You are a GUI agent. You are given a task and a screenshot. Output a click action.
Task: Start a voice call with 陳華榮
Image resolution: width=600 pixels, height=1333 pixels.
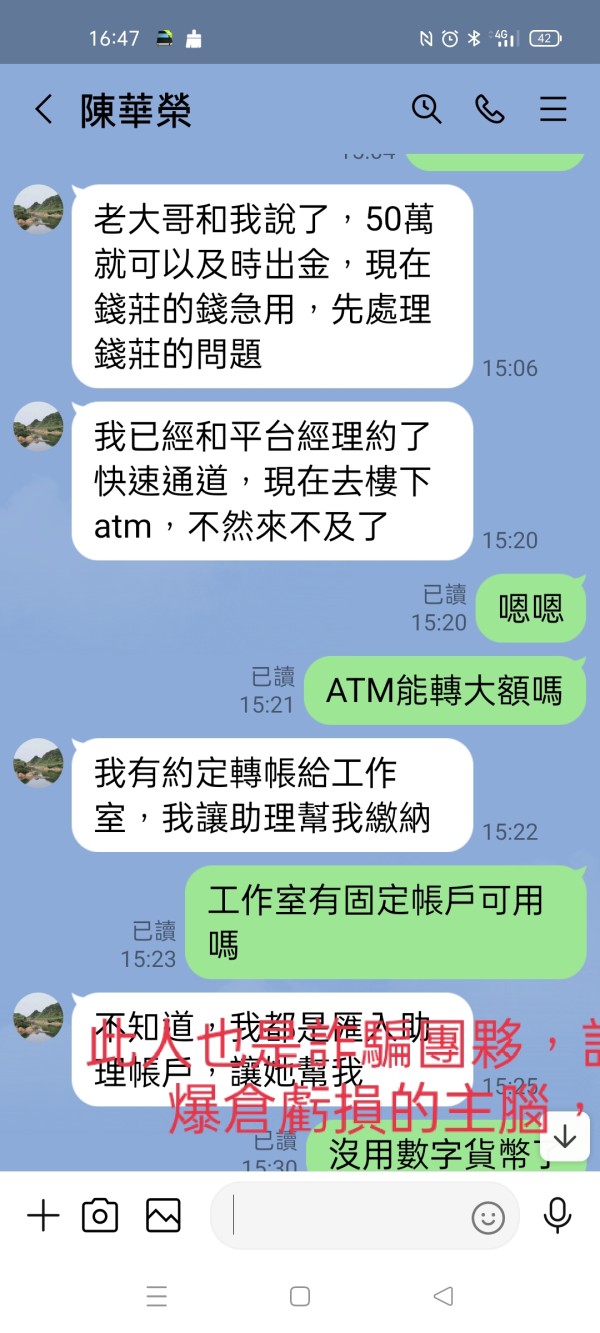490,110
